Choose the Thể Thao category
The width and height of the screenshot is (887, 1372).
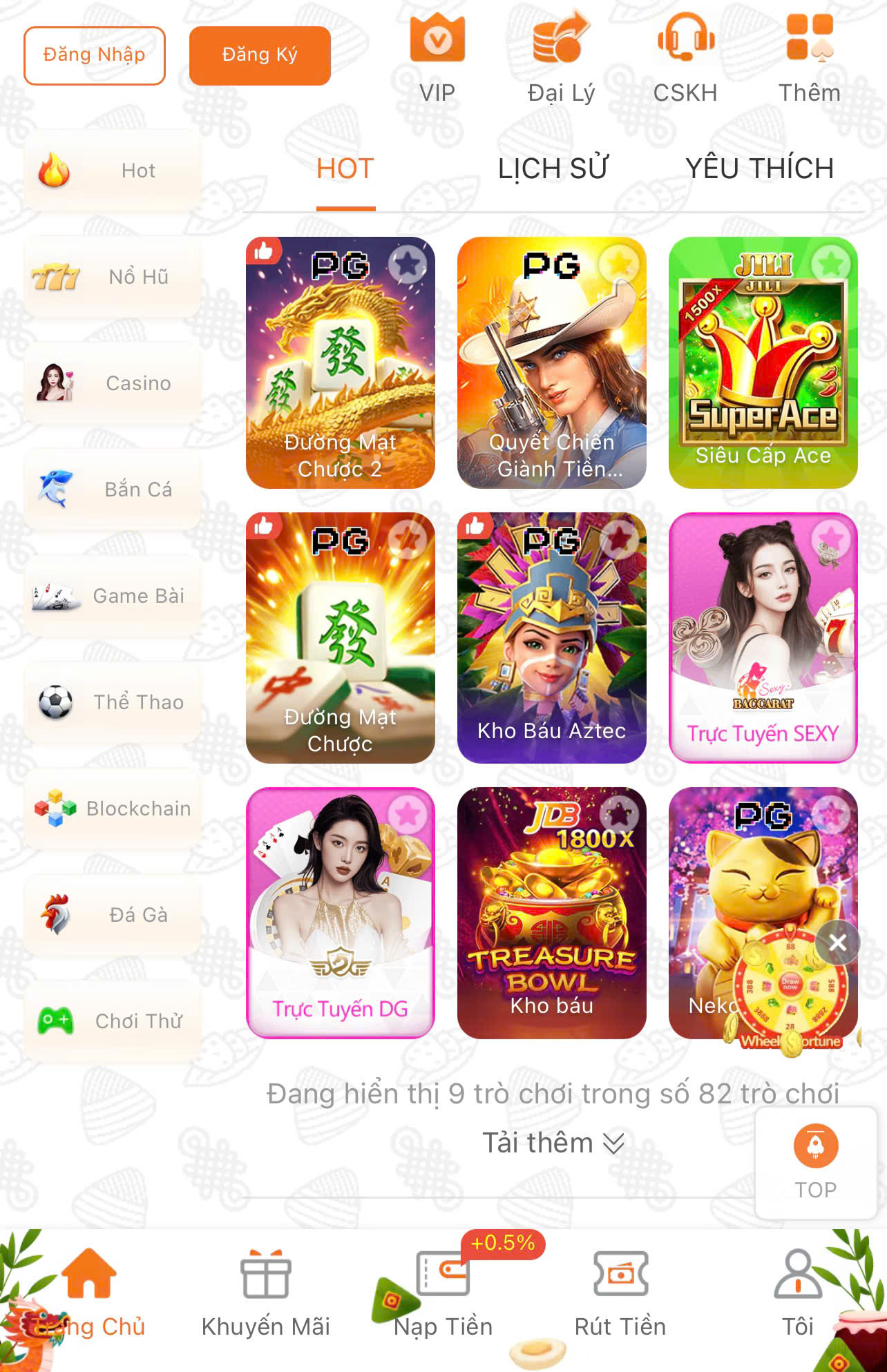click(x=113, y=702)
